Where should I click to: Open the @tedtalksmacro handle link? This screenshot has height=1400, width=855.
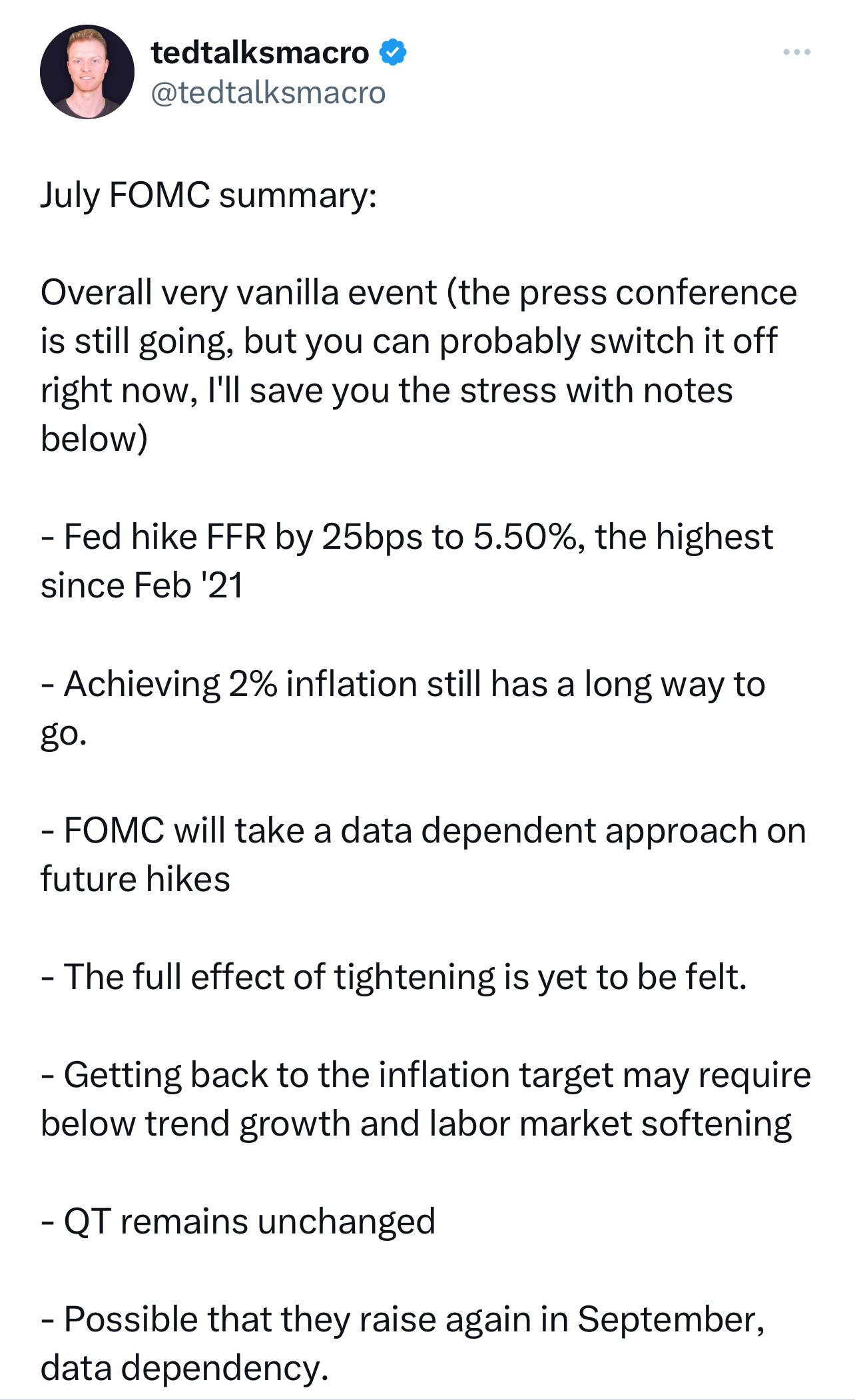click(268, 93)
